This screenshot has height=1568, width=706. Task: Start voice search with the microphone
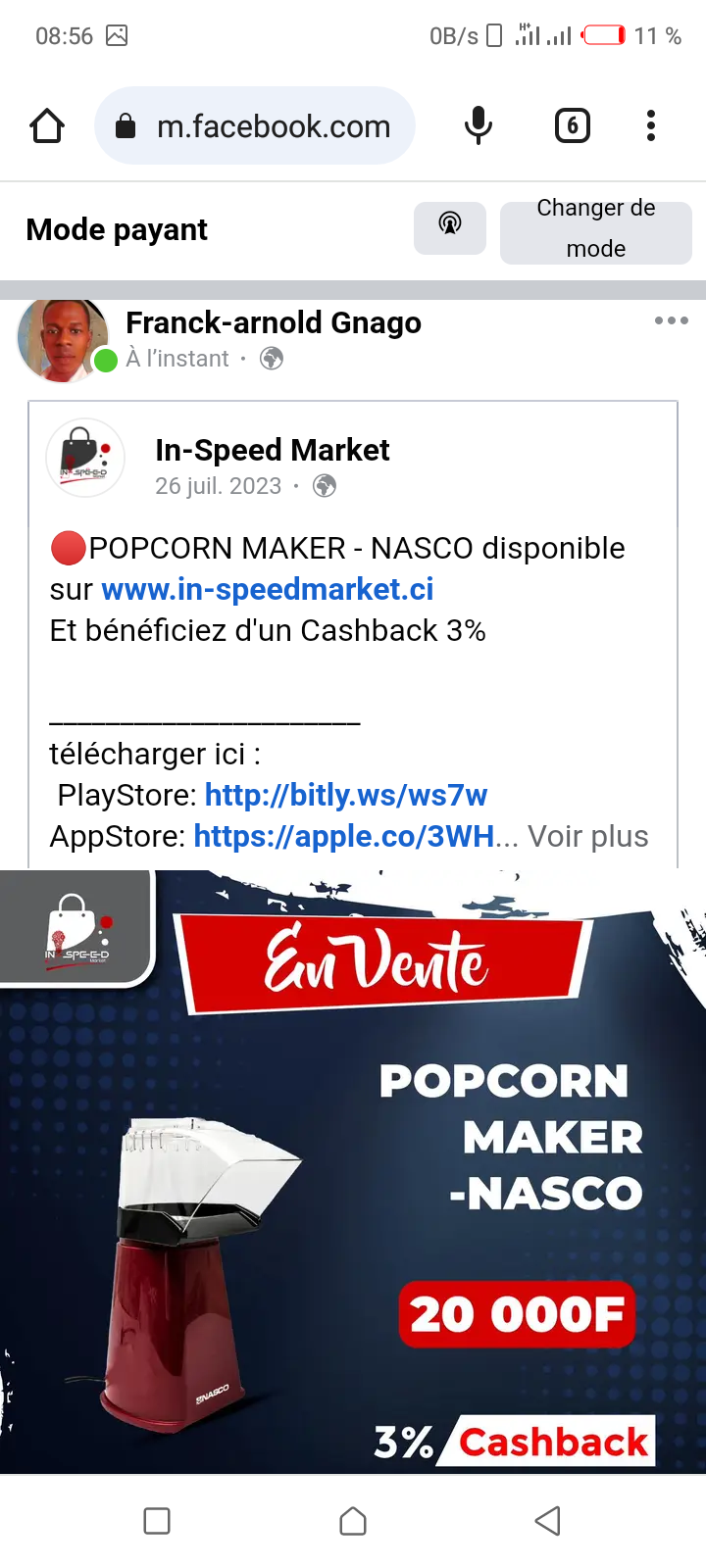pyautogui.click(x=478, y=126)
